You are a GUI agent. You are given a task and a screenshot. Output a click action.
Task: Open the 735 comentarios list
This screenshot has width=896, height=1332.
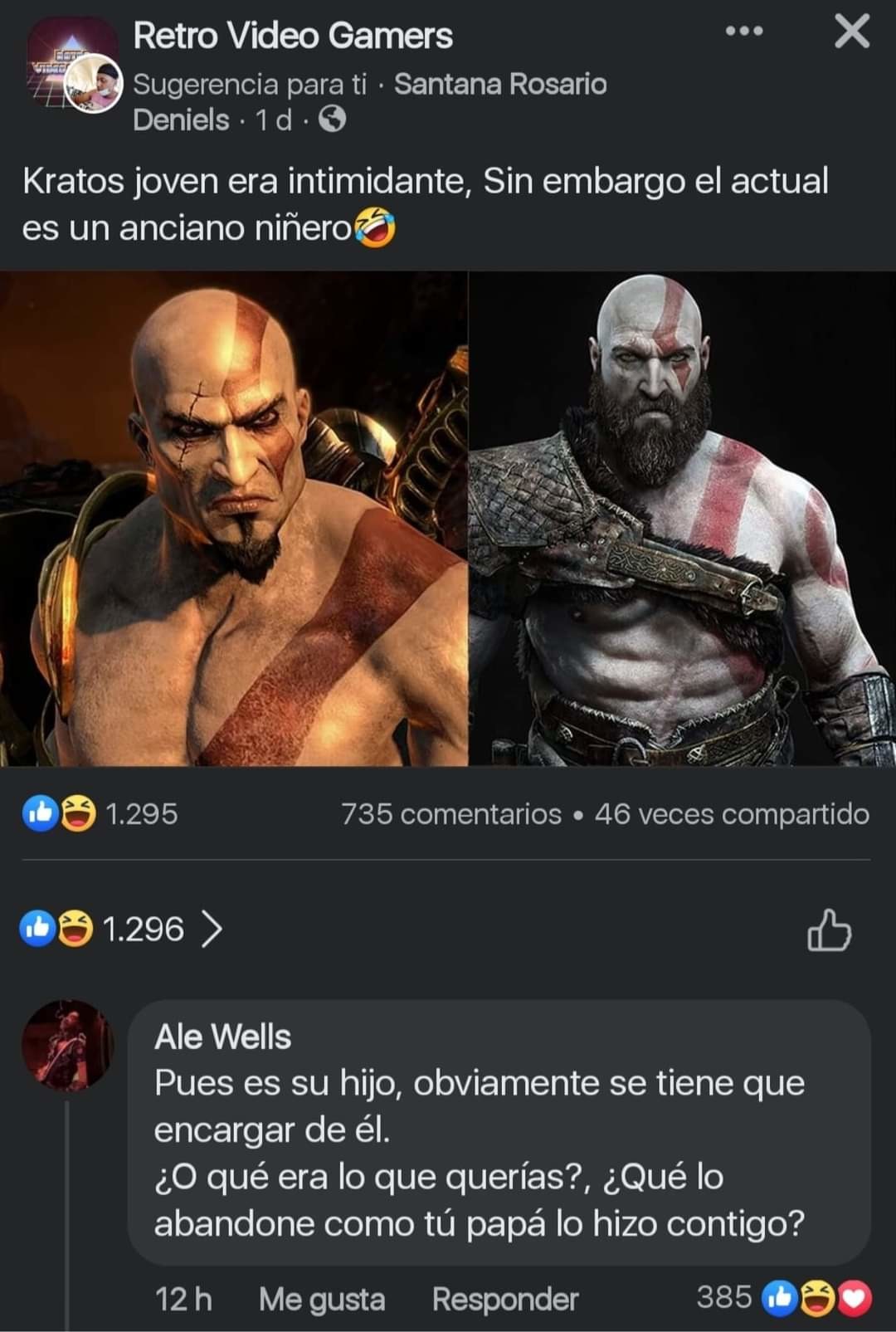(x=450, y=814)
